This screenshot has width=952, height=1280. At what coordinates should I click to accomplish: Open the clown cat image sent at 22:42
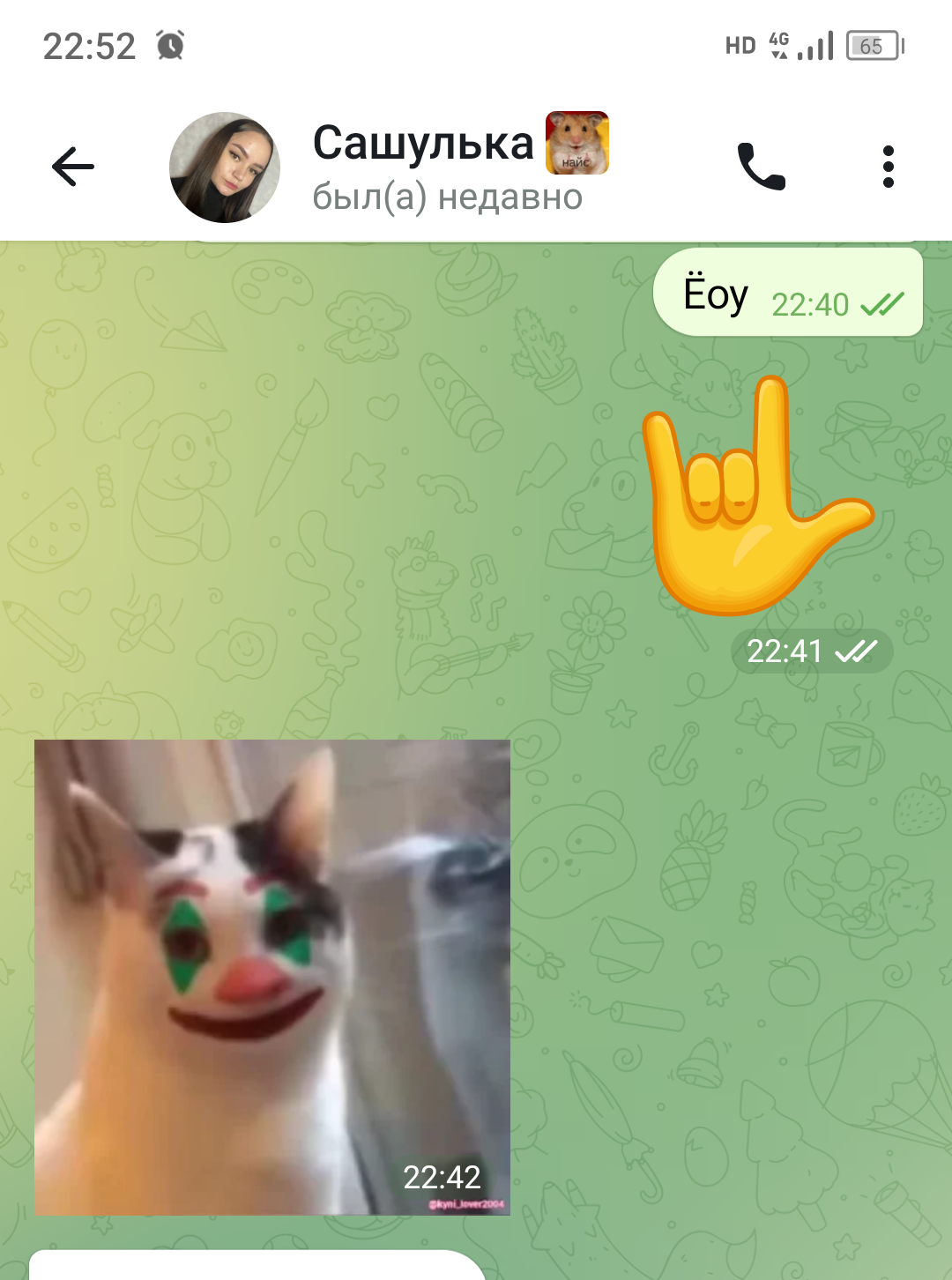pos(271,977)
